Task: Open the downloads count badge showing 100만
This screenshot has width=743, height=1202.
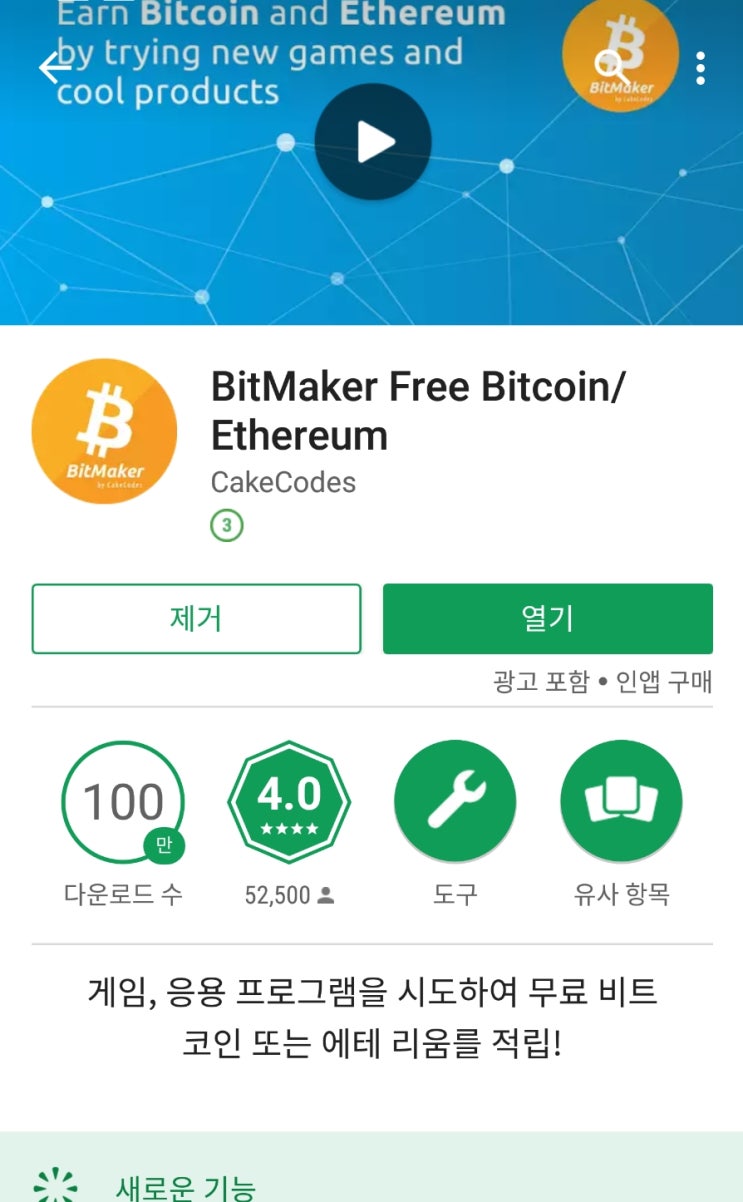Action: (x=122, y=801)
